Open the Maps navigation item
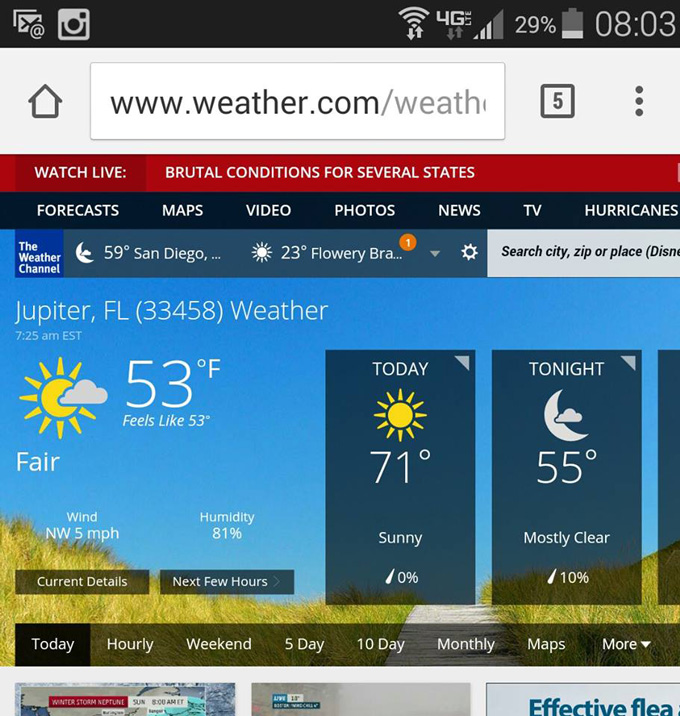 tap(182, 210)
